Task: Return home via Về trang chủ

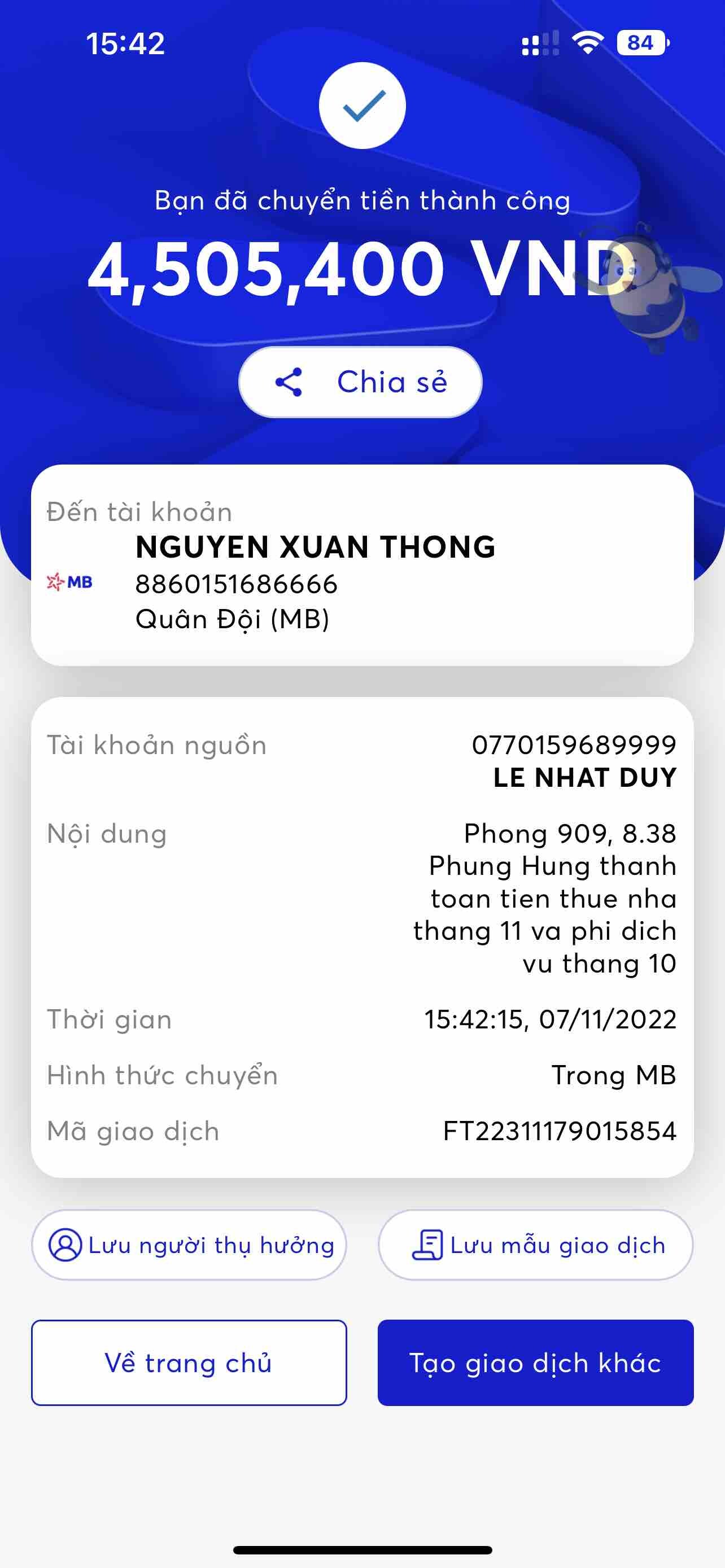Action: (189, 1362)
